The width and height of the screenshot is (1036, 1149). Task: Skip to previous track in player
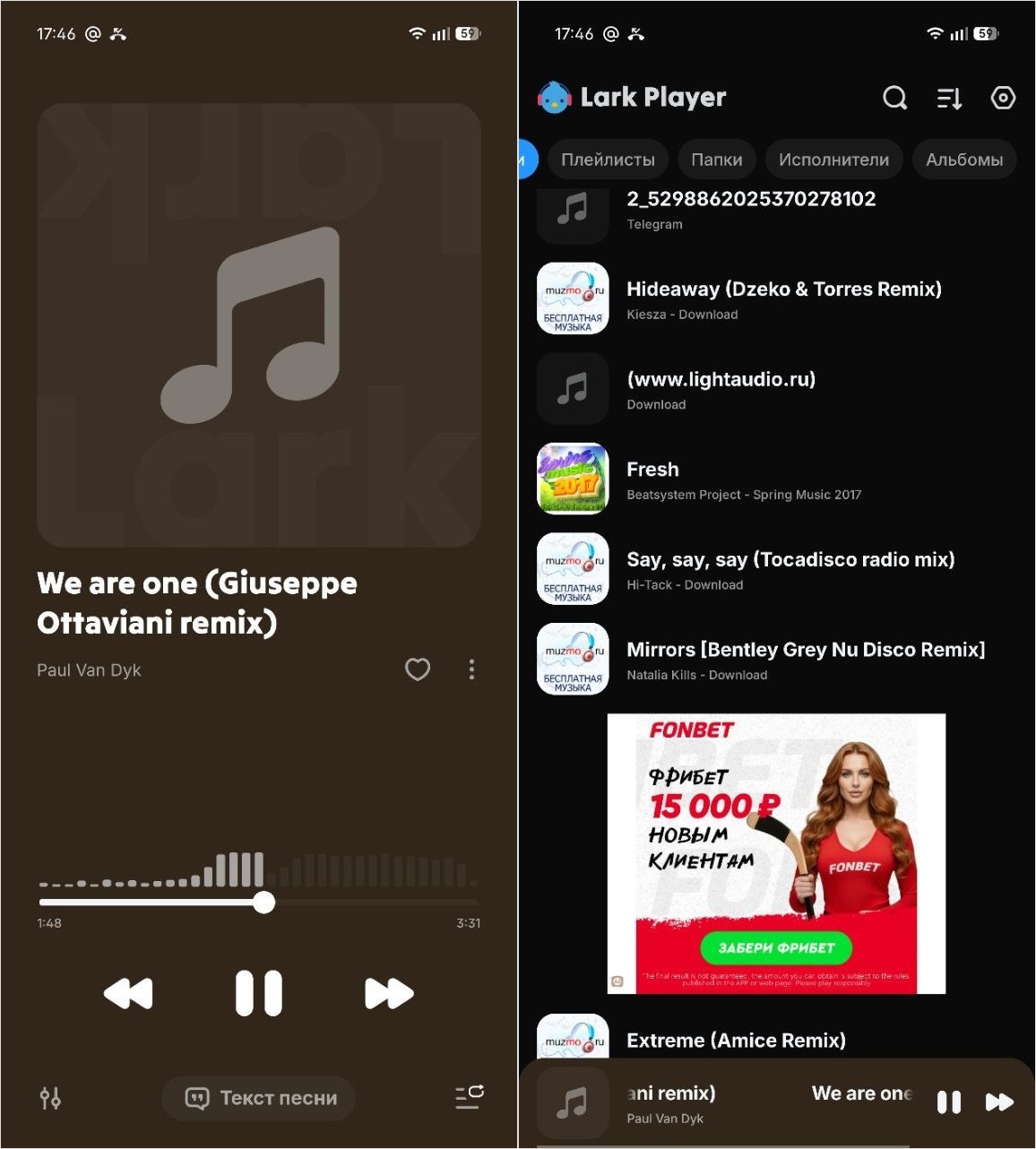click(129, 993)
